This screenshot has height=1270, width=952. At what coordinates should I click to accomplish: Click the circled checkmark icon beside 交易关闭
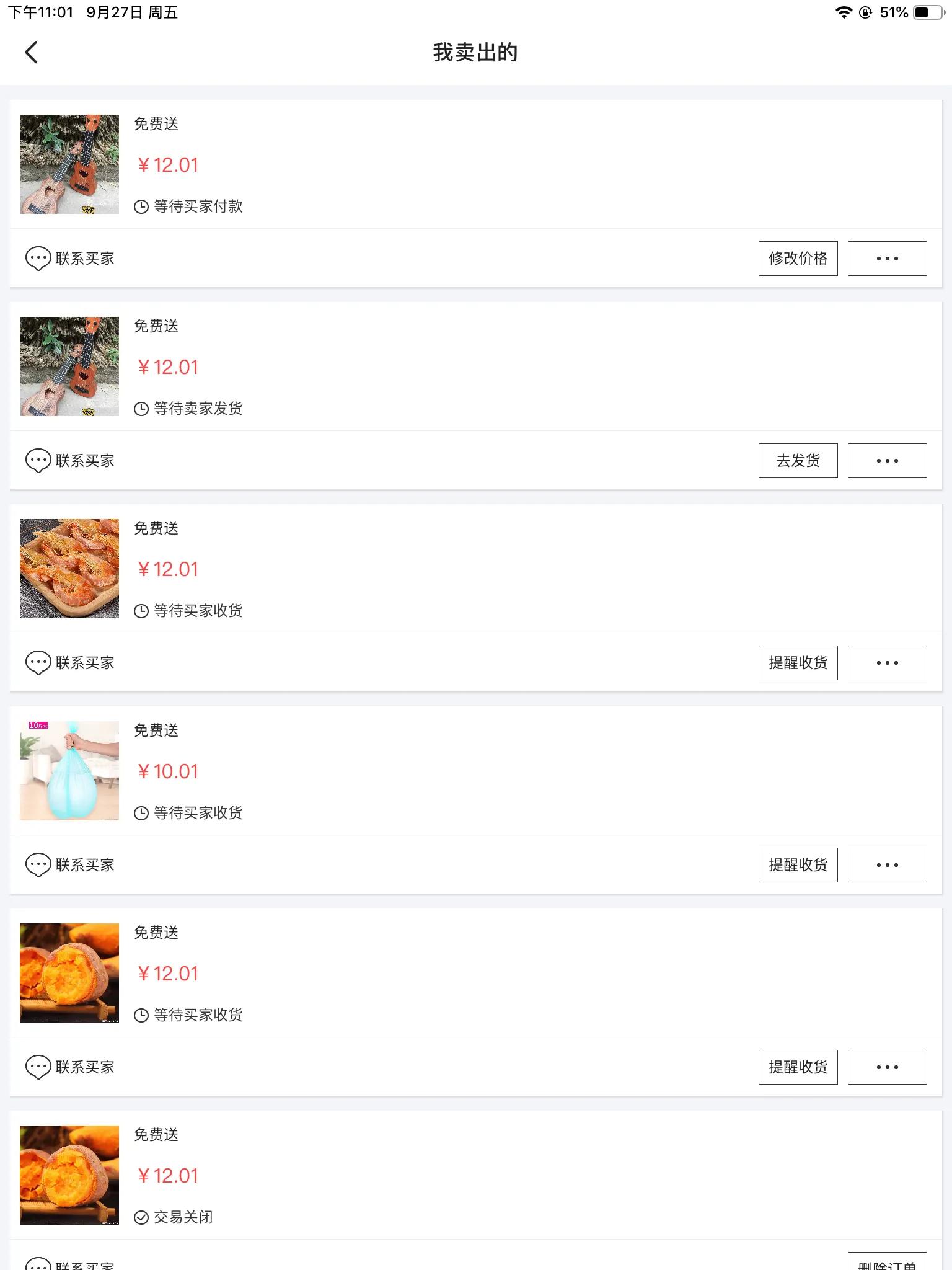(142, 1217)
